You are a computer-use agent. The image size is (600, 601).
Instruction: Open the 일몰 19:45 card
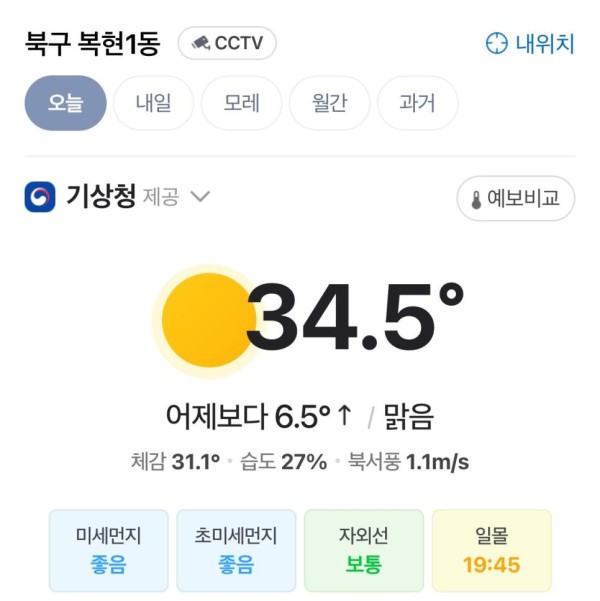tap(491, 550)
